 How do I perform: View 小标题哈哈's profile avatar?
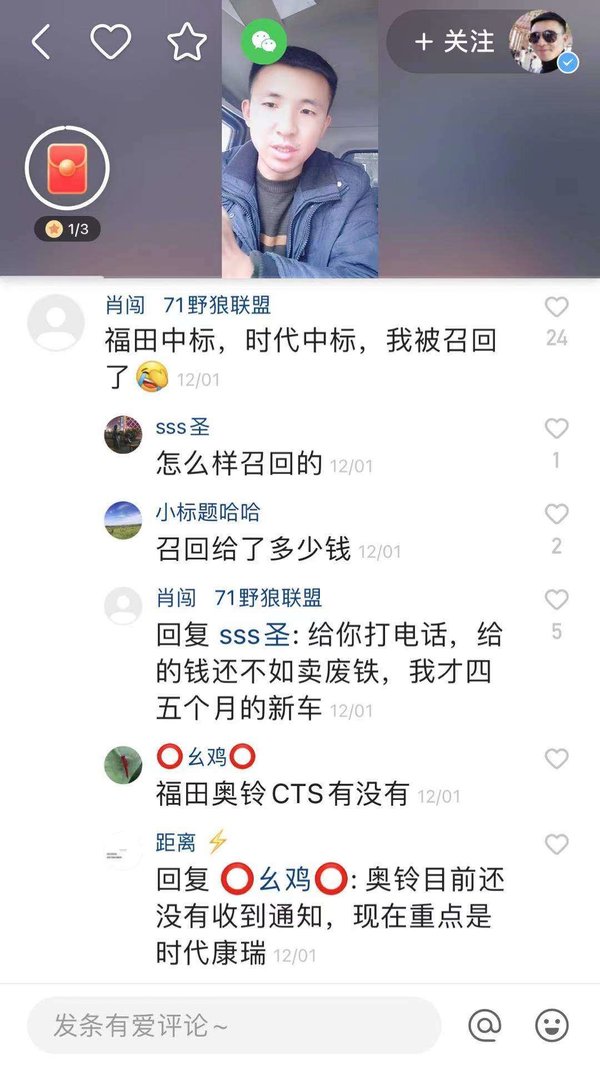tap(123, 520)
